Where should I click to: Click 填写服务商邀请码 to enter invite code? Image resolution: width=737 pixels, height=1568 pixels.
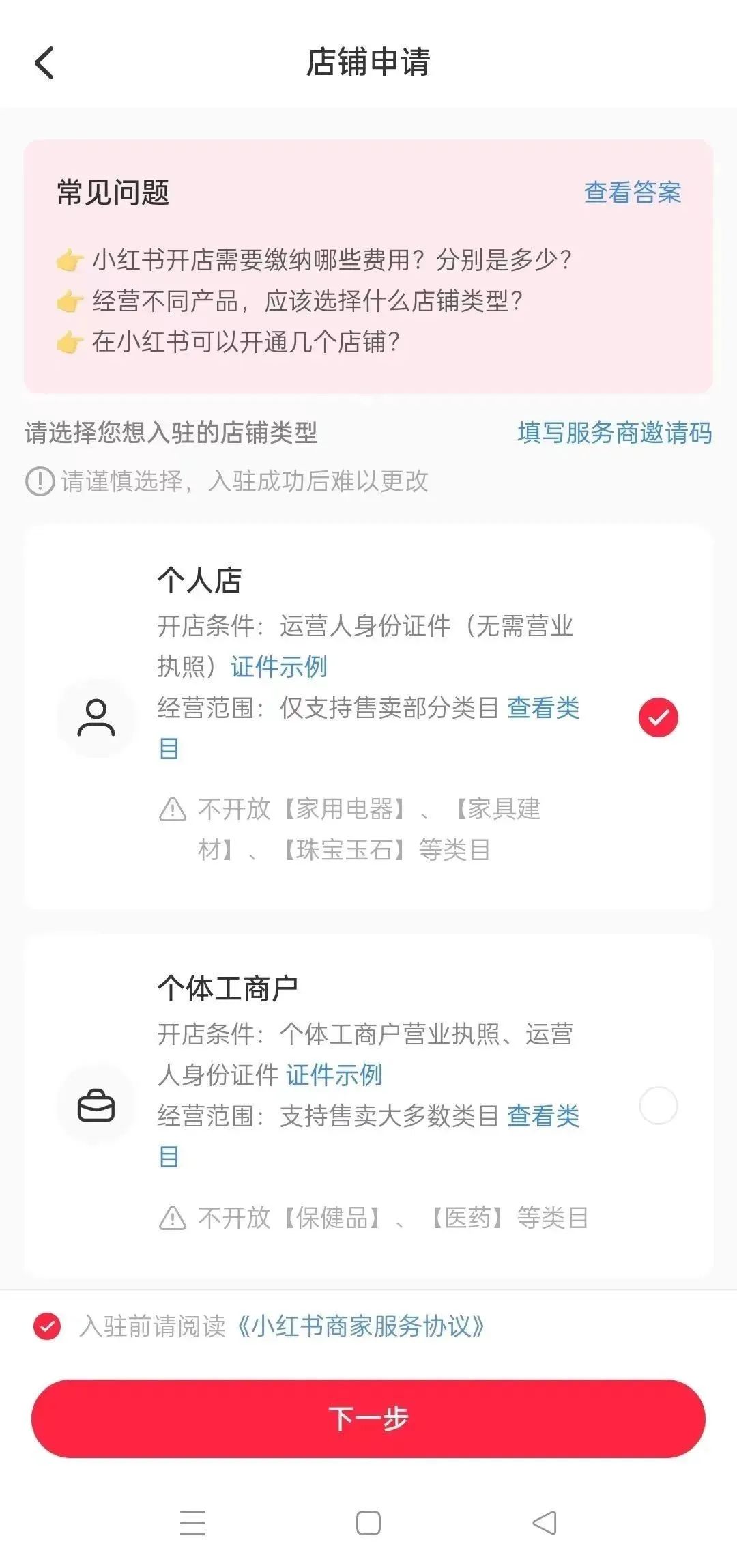614,433
